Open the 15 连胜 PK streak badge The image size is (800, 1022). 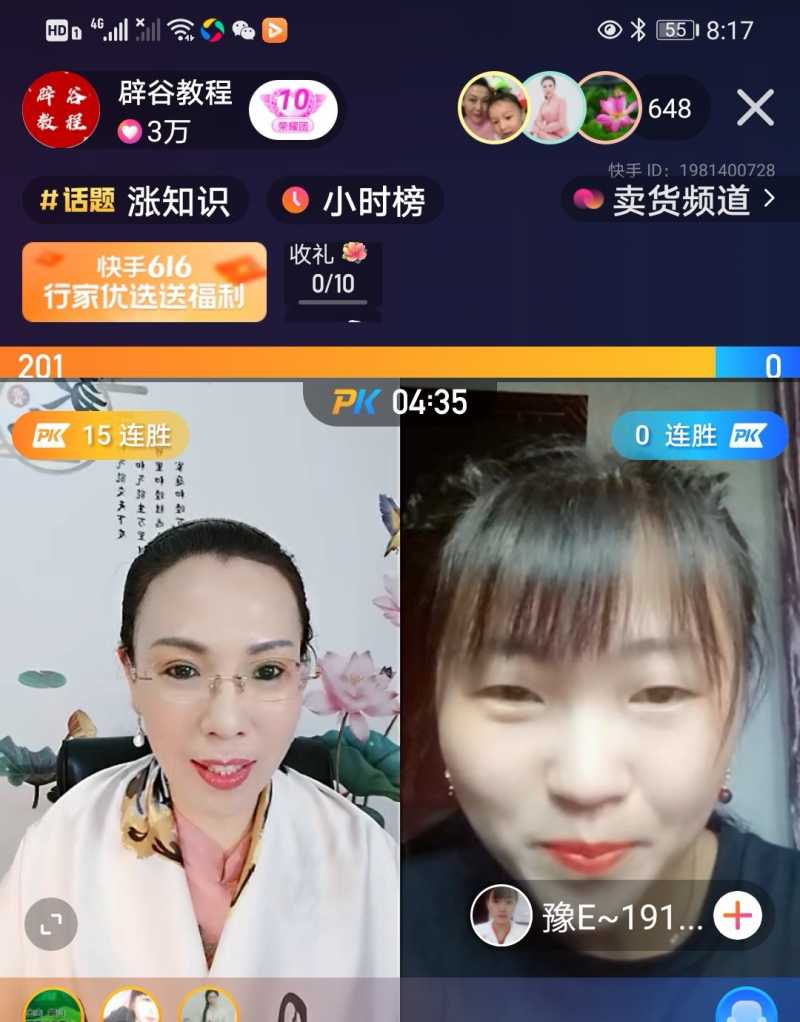pyautogui.click(x=100, y=436)
